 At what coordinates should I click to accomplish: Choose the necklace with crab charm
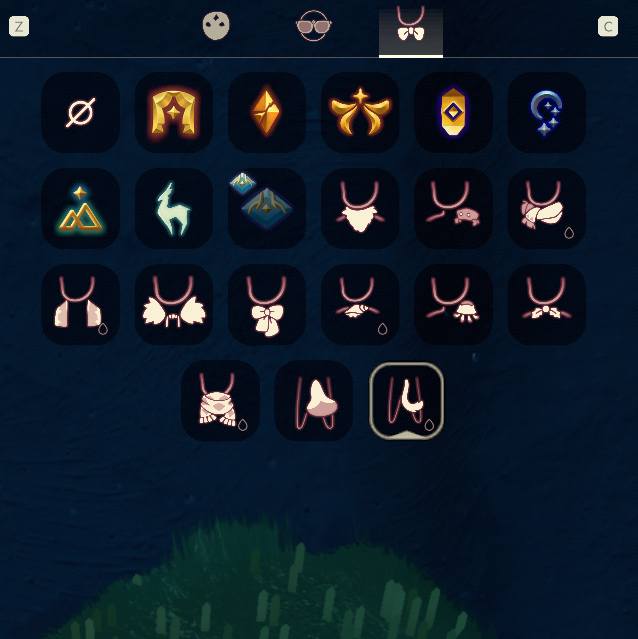tap(453, 208)
